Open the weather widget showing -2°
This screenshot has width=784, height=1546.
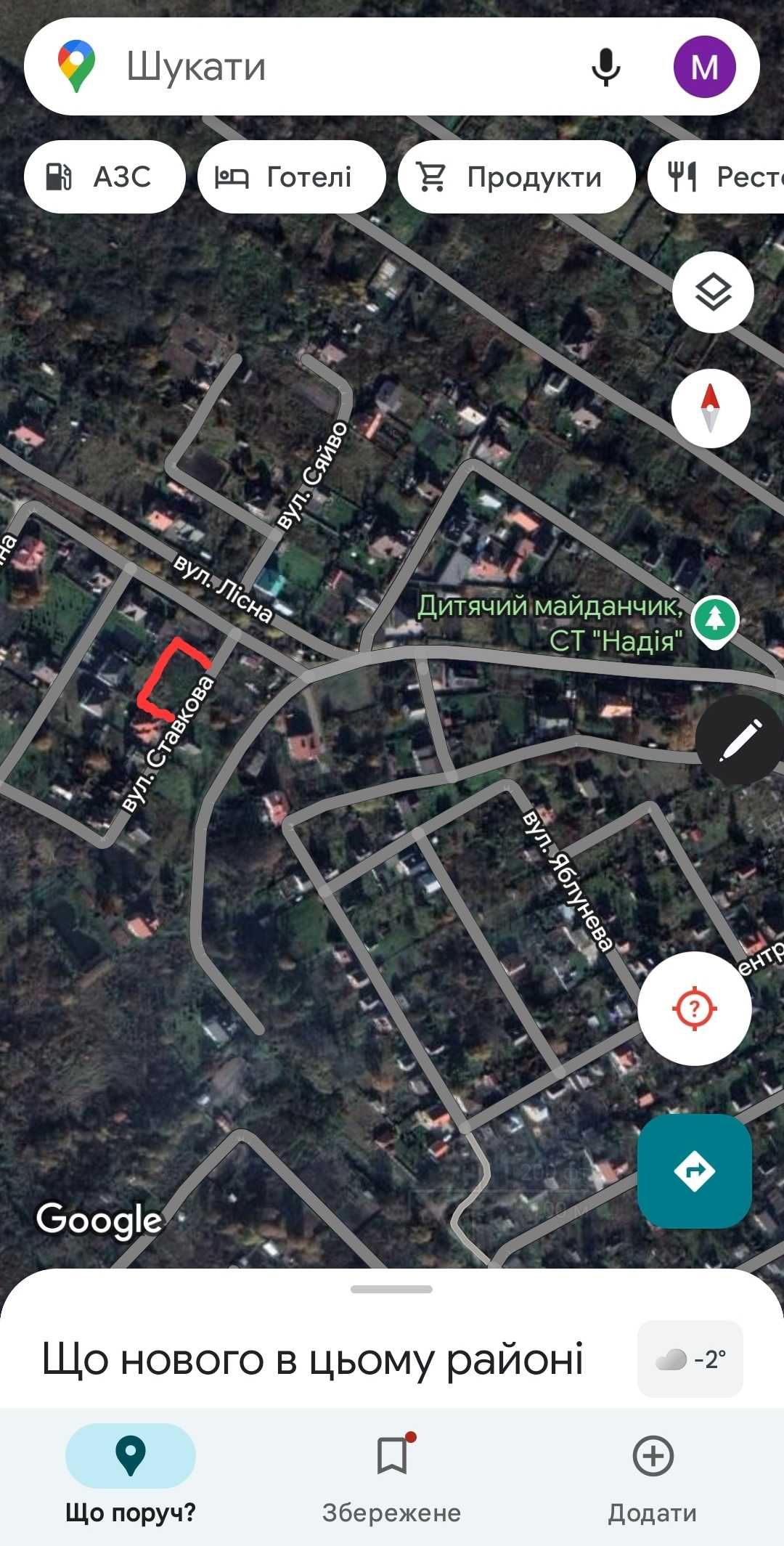click(x=690, y=1359)
